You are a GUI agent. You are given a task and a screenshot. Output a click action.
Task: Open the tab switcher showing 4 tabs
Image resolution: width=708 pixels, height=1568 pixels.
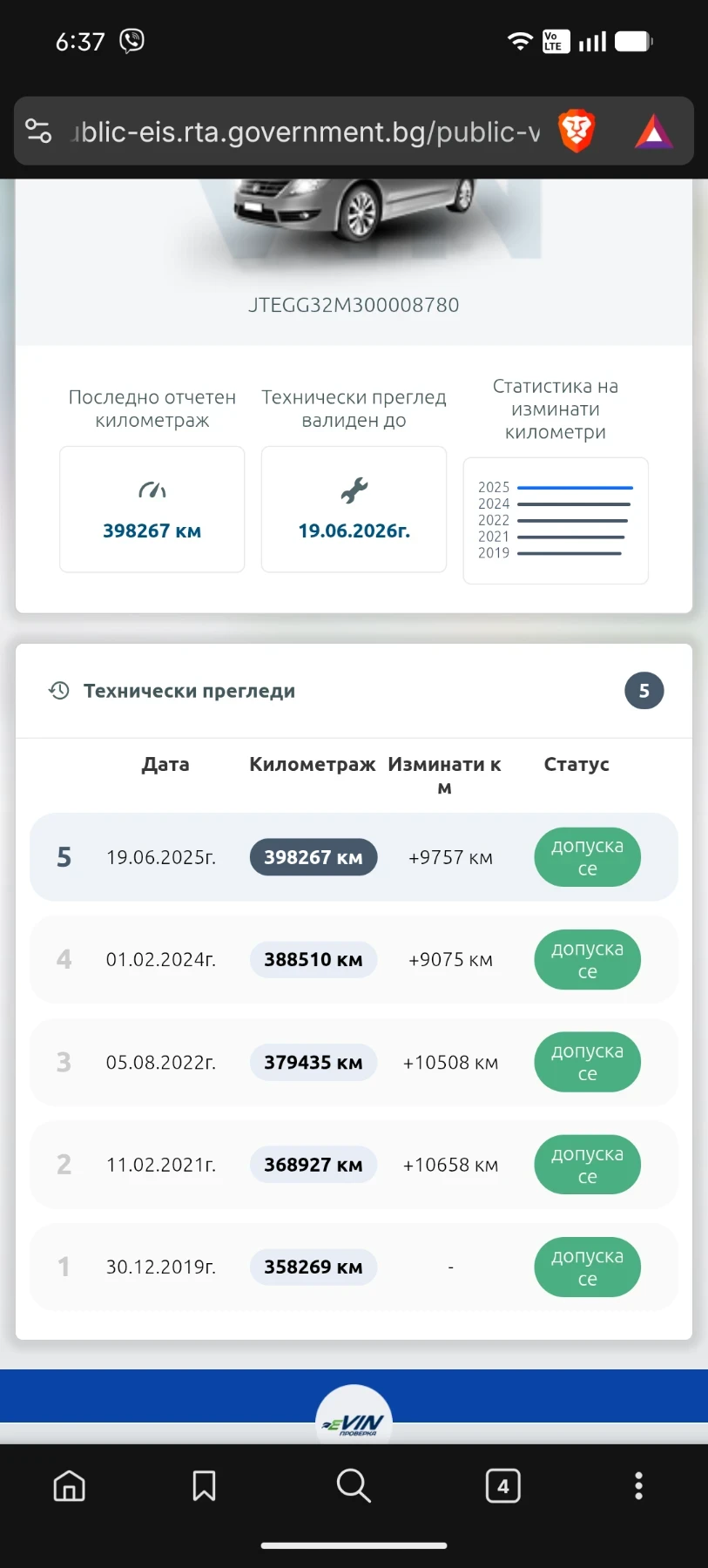pos(503,1486)
